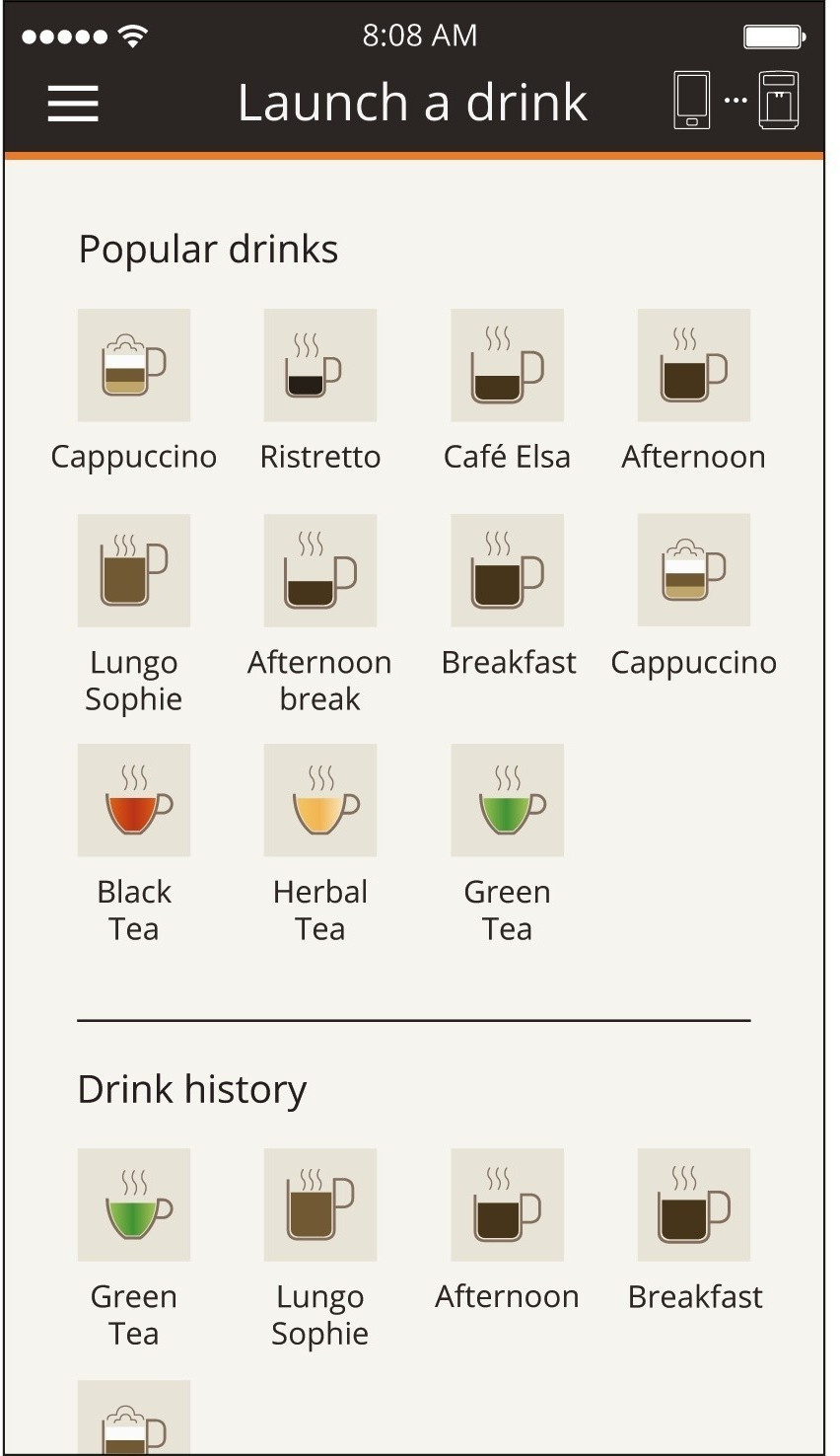Pick Lungo Sophie under Popular drinks

click(134, 570)
